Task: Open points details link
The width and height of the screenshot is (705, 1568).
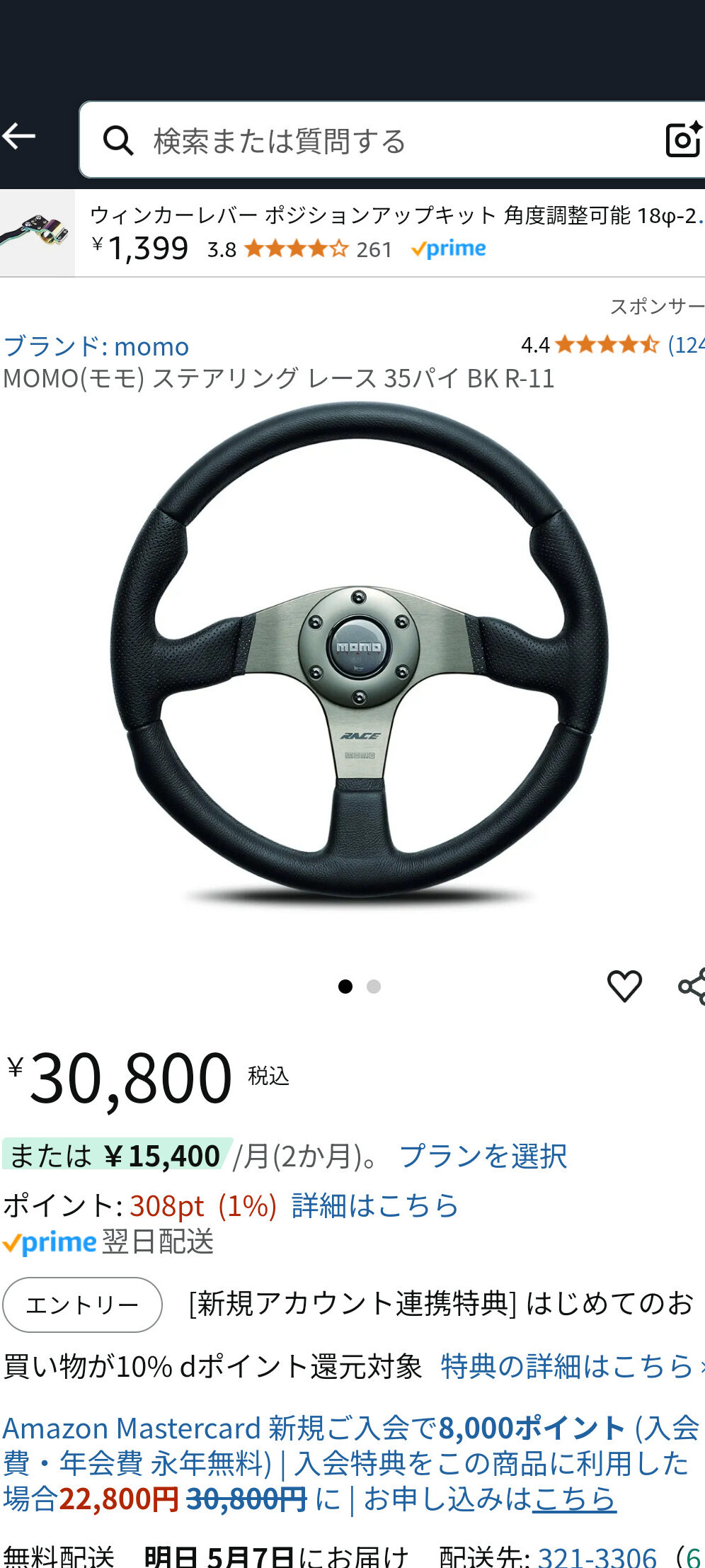Action: tap(375, 1205)
